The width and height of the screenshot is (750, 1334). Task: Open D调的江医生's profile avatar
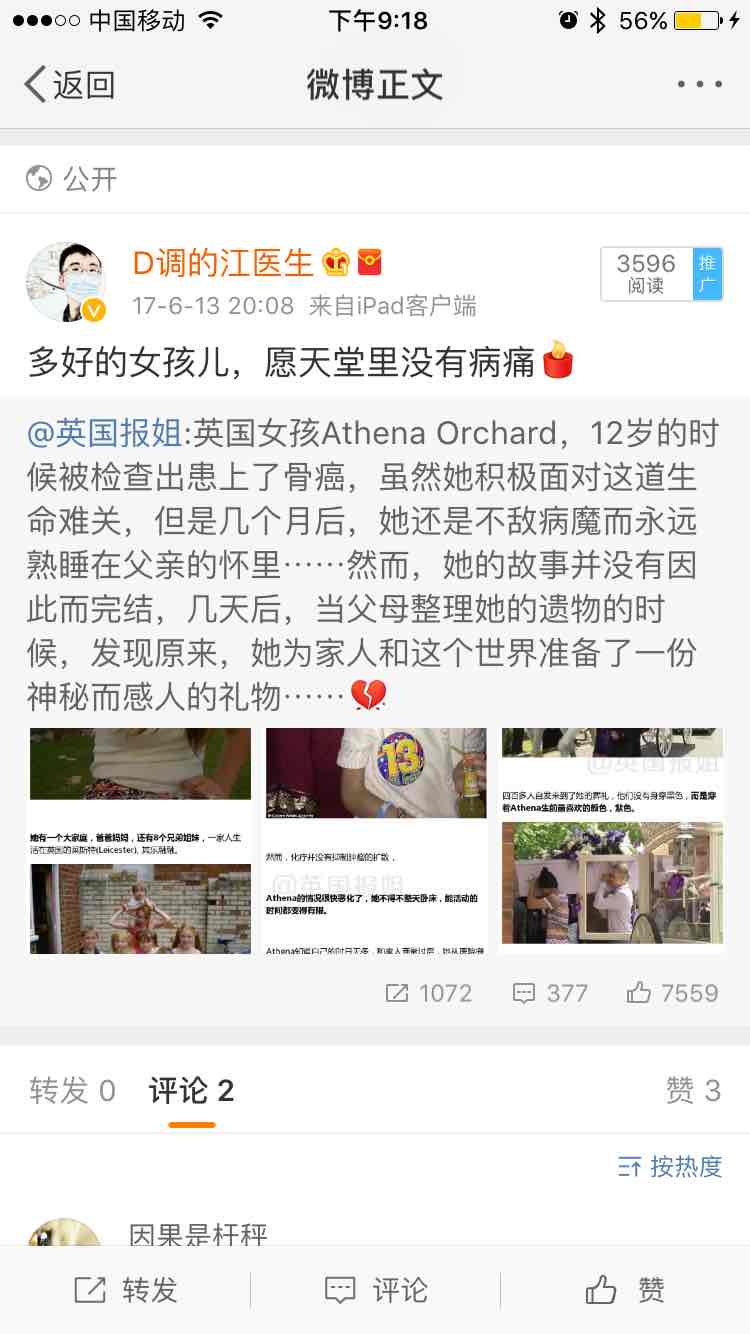[x=66, y=282]
